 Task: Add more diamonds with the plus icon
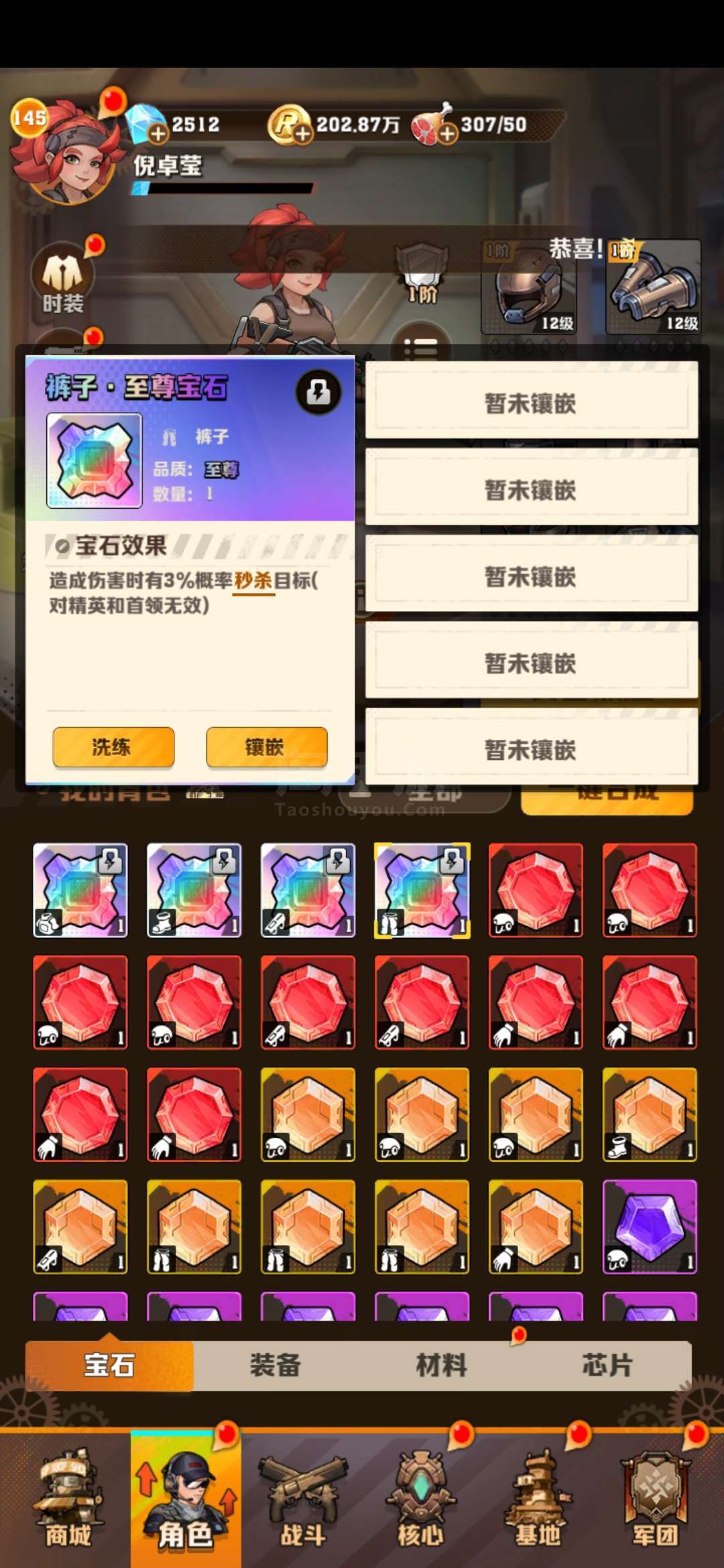tap(158, 134)
